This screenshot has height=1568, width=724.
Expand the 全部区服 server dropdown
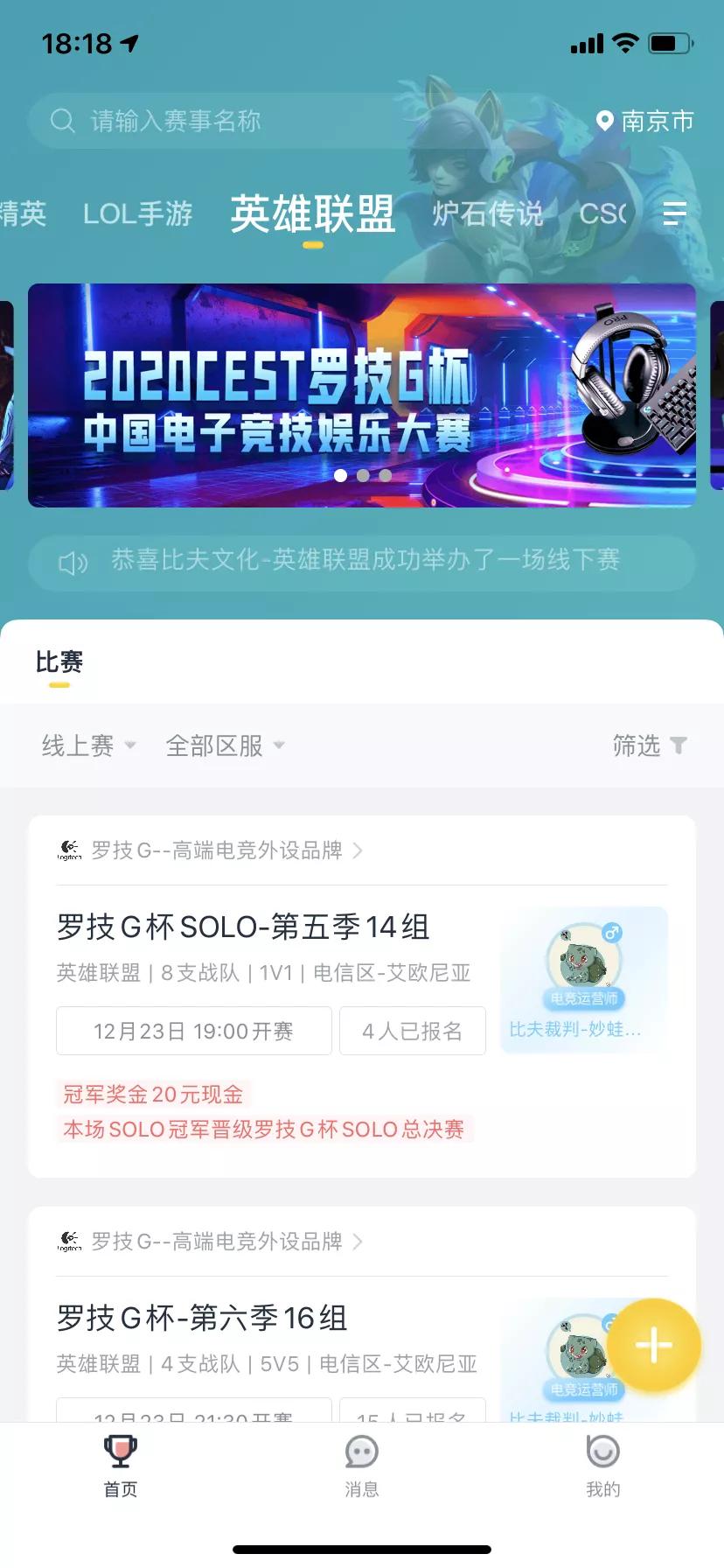coord(223,745)
